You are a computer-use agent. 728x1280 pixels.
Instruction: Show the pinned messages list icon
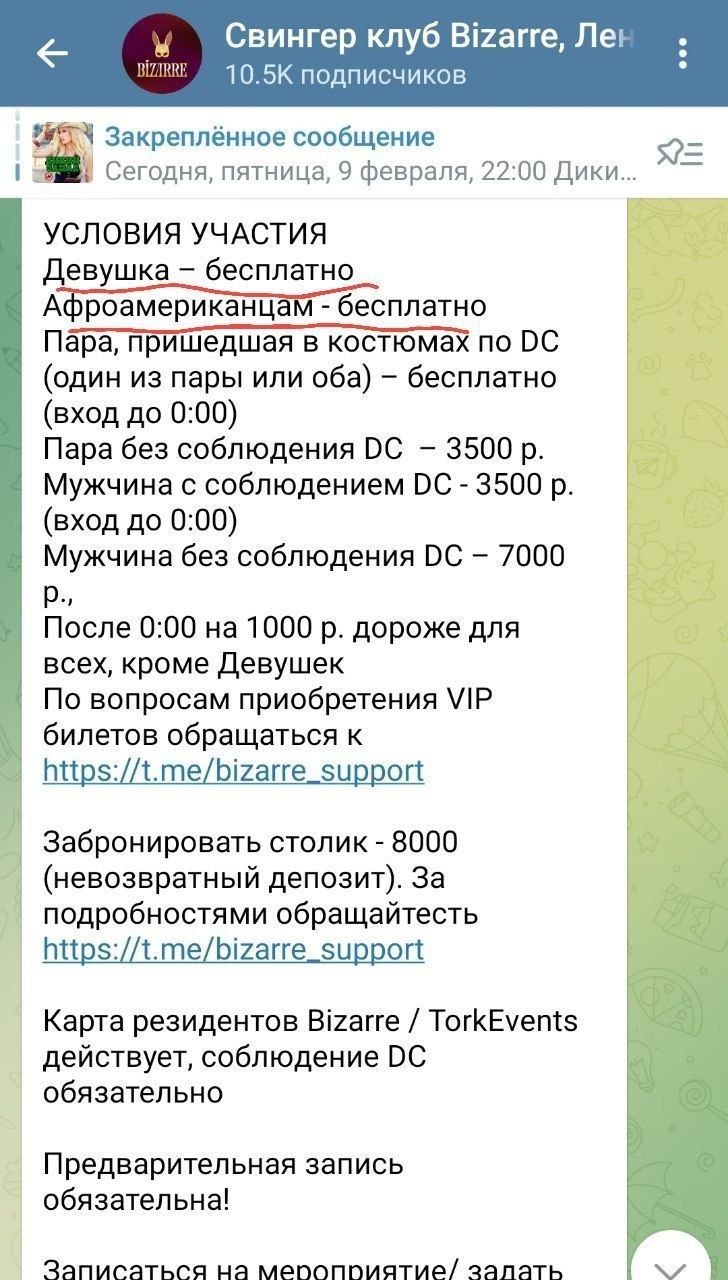coord(680,153)
